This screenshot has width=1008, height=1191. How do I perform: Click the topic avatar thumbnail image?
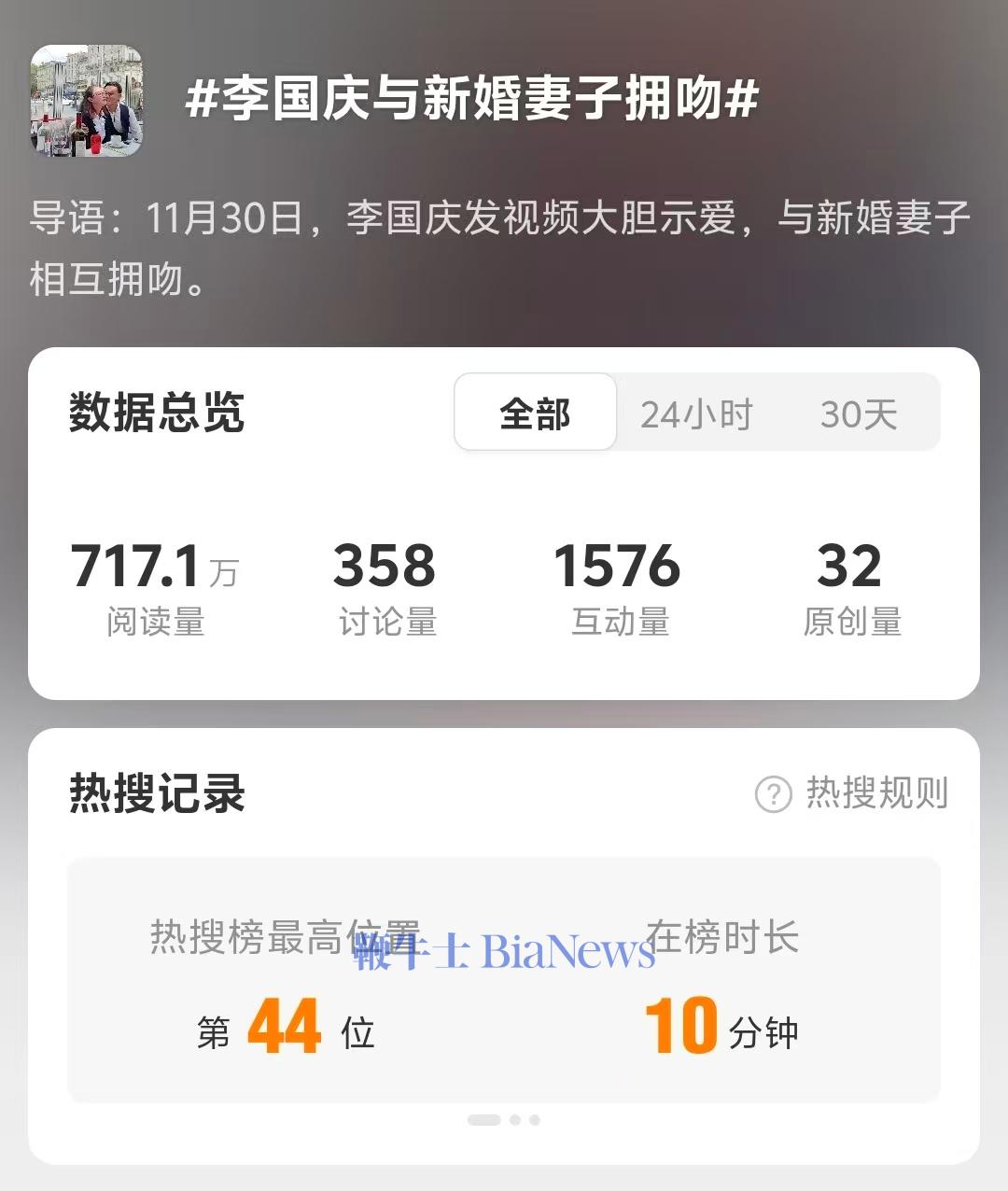(x=89, y=103)
